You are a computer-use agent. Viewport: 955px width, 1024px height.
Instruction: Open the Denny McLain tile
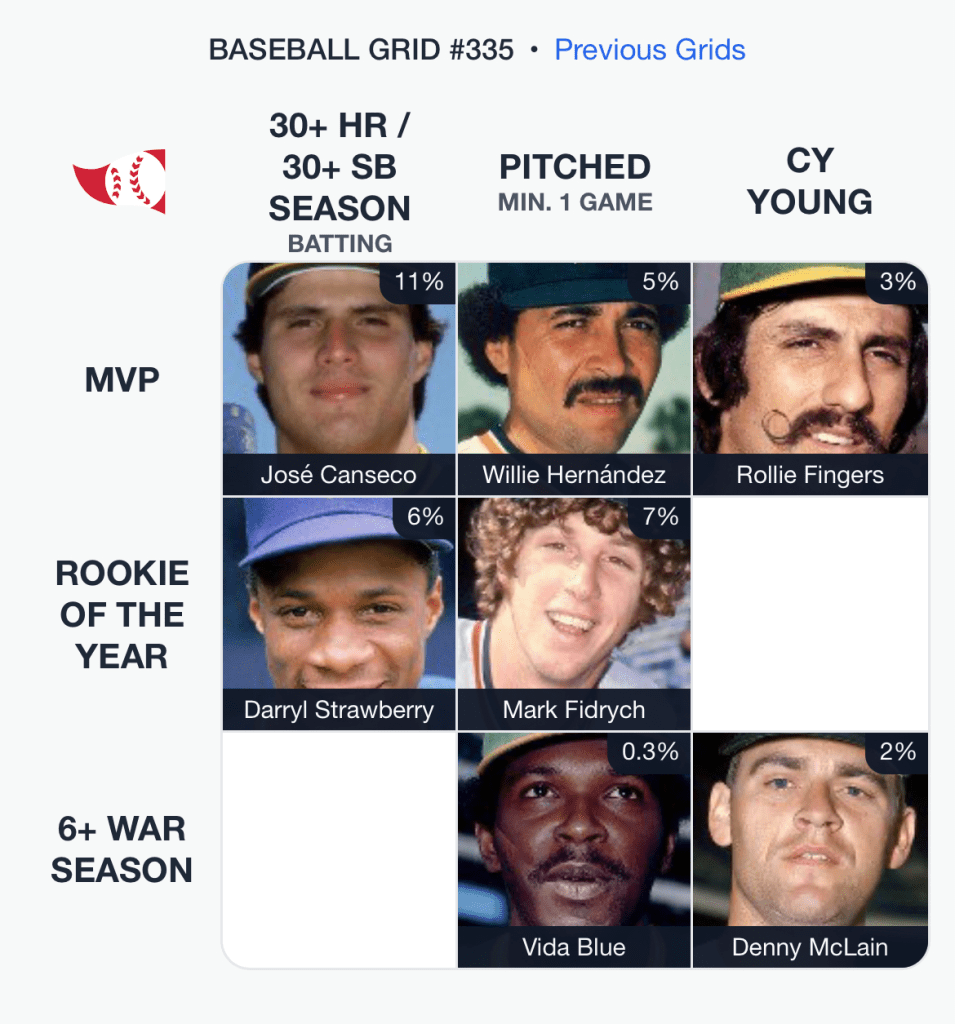(810, 850)
